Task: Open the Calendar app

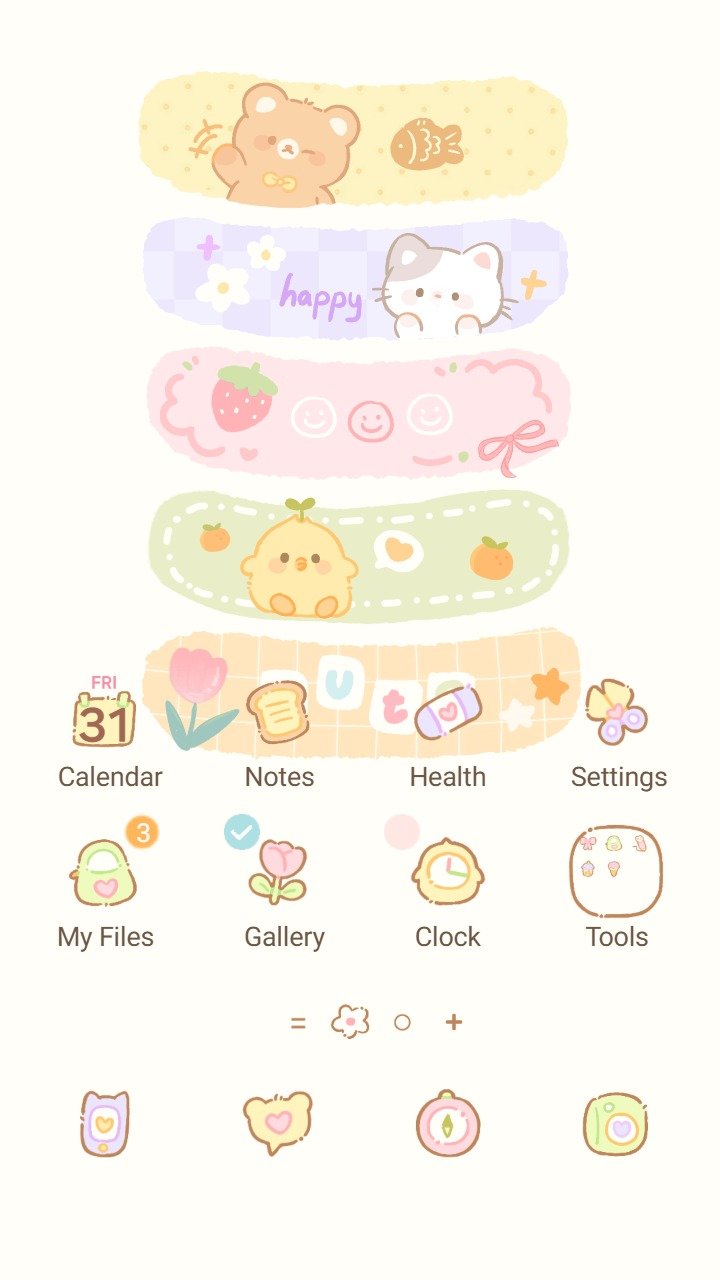Action: 106,716
